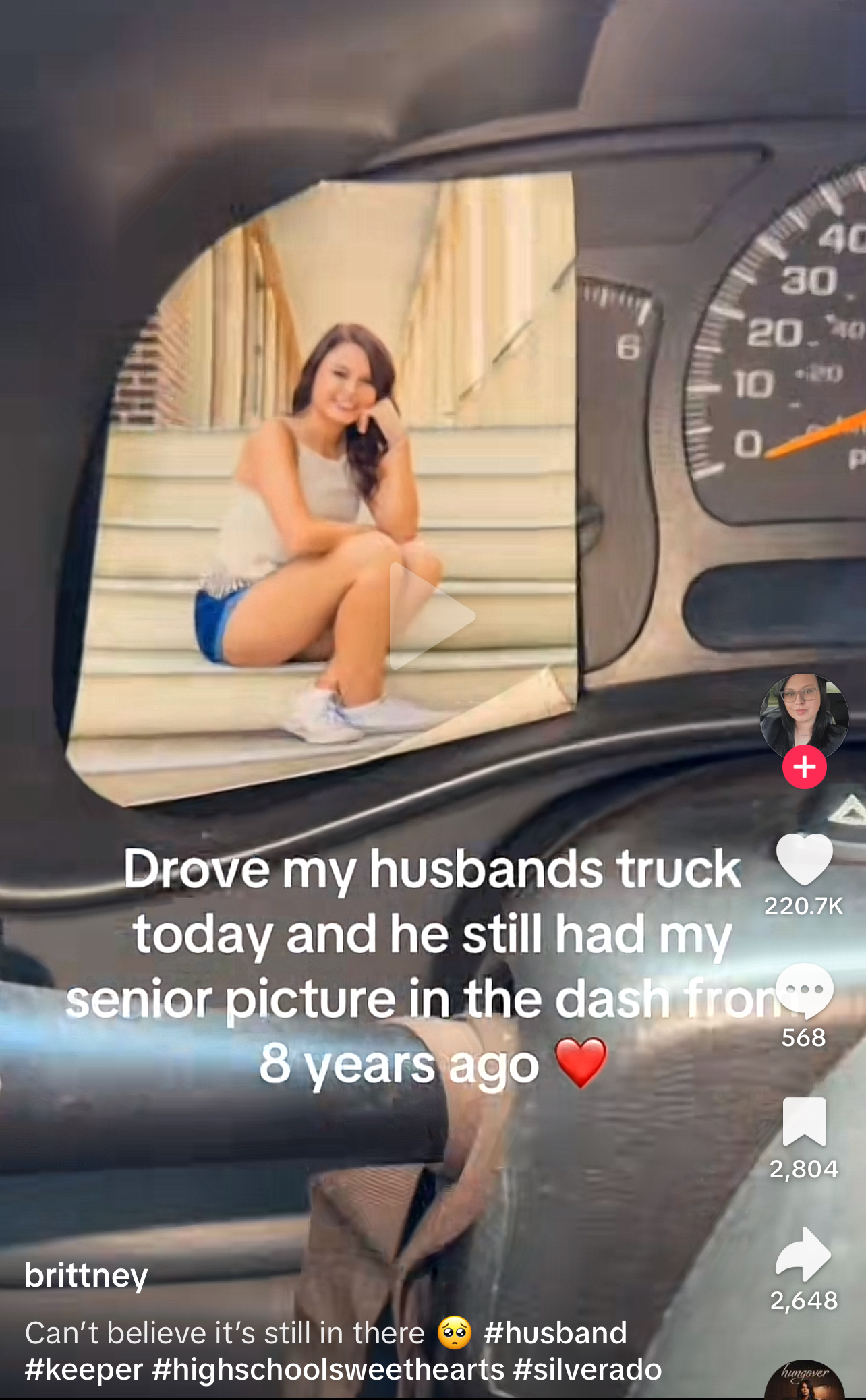Open the sound disc for hungover
This screenshot has height=1400, width=866.
(804, 1380)
